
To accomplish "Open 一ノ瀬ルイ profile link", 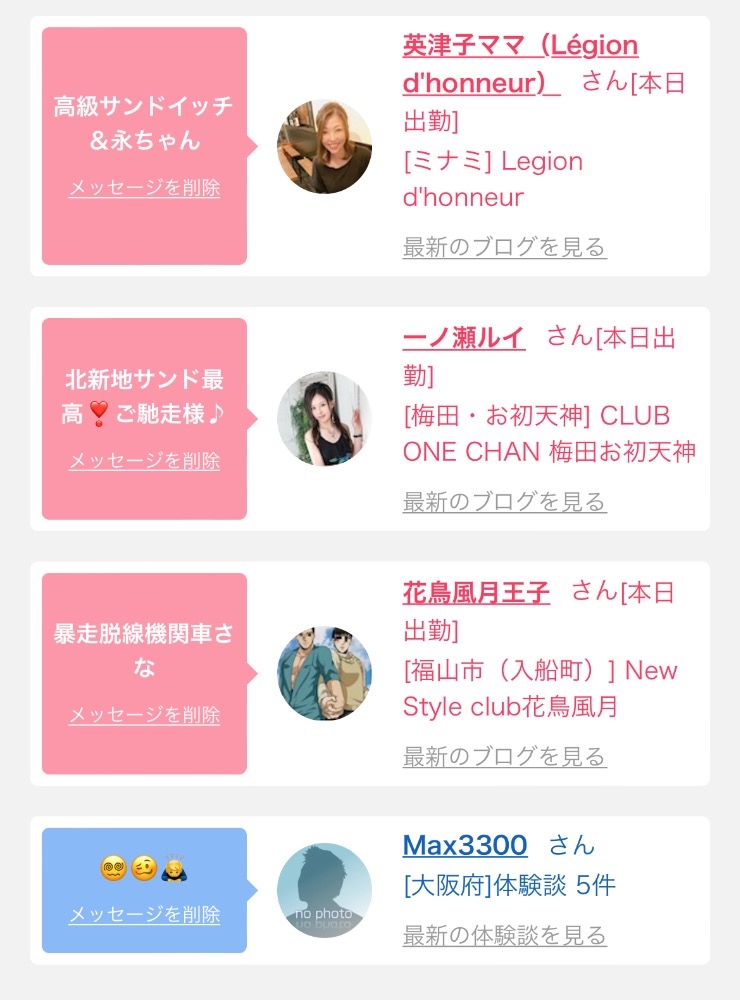I will pos(464,337).
